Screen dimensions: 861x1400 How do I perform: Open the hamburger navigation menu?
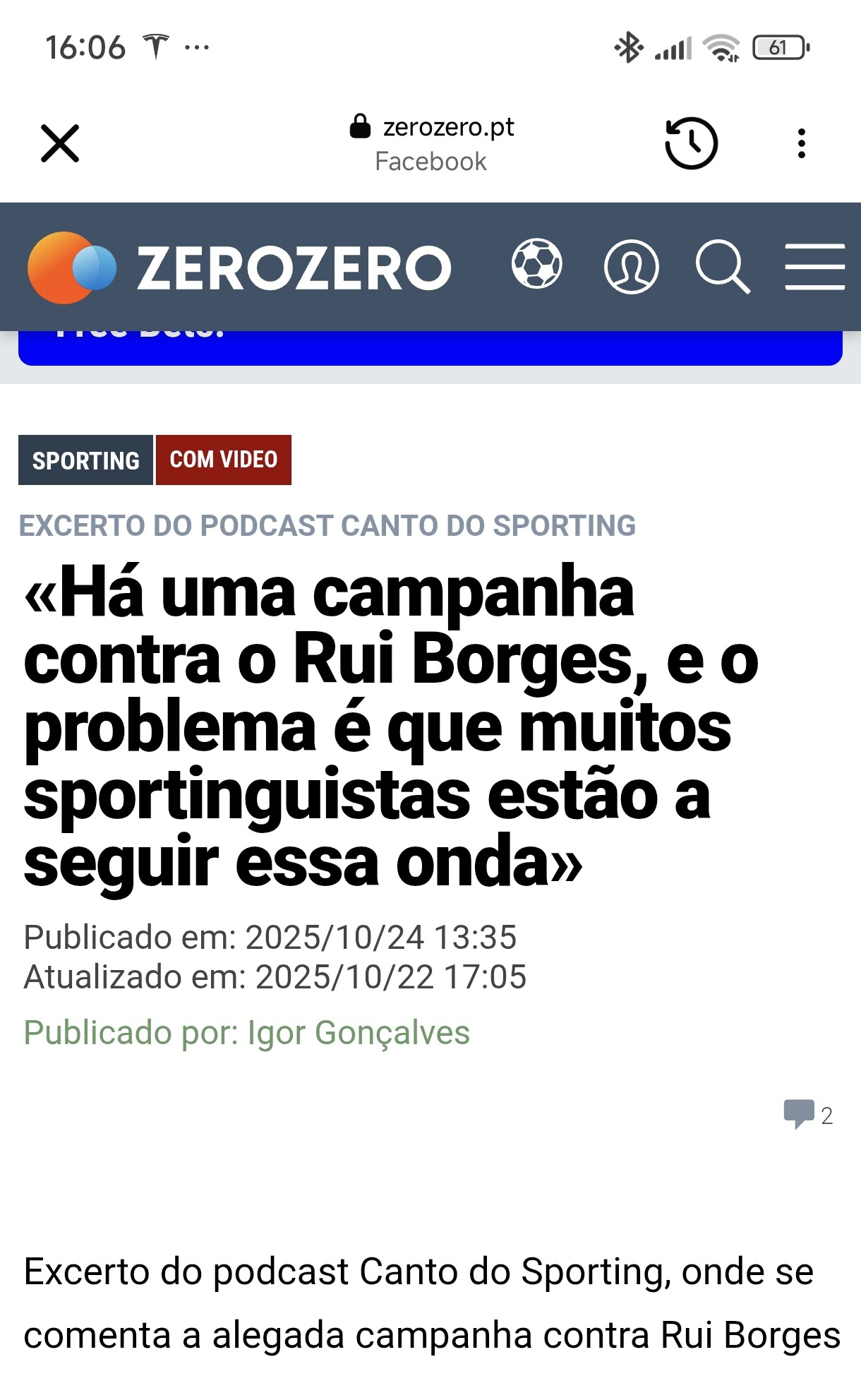click(x=814, y=267)
